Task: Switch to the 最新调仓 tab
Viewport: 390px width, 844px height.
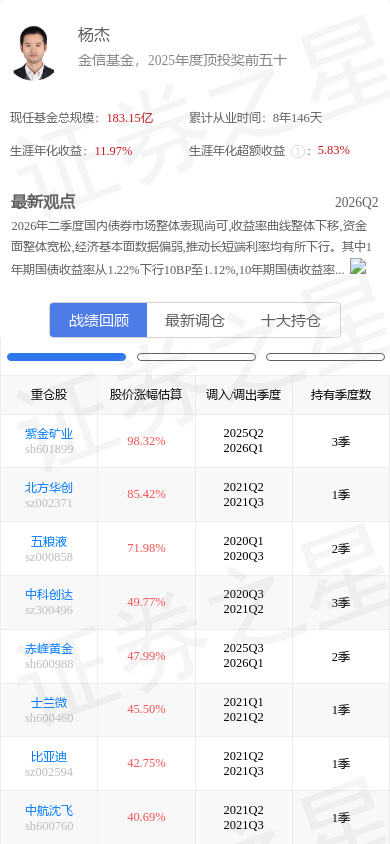Action: pos(195,321)
